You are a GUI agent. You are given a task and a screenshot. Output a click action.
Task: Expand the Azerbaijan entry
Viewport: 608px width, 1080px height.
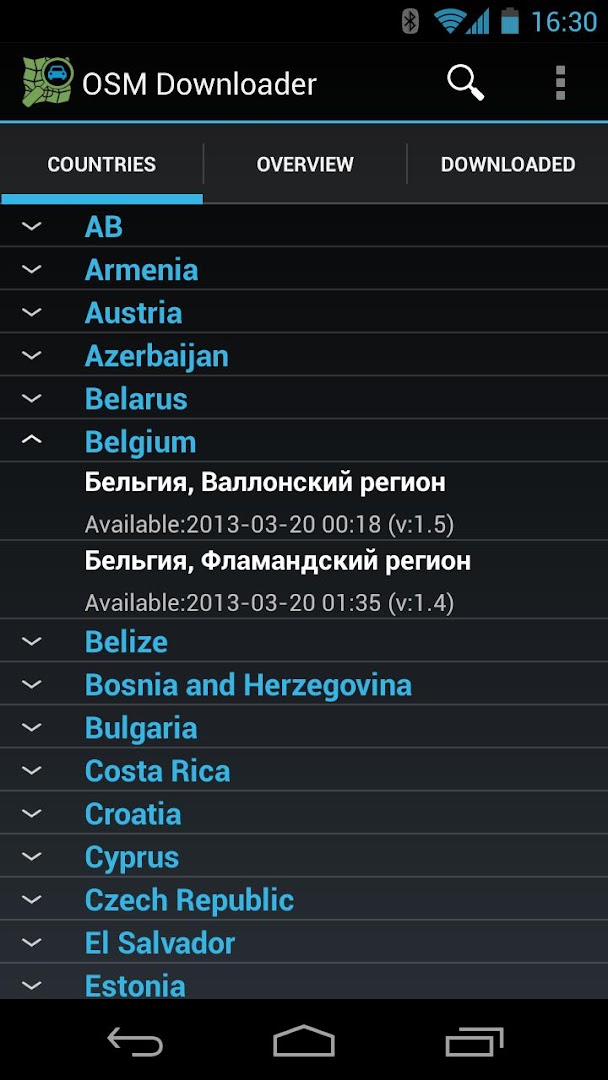pyautogui.click(x=156, y=356)
